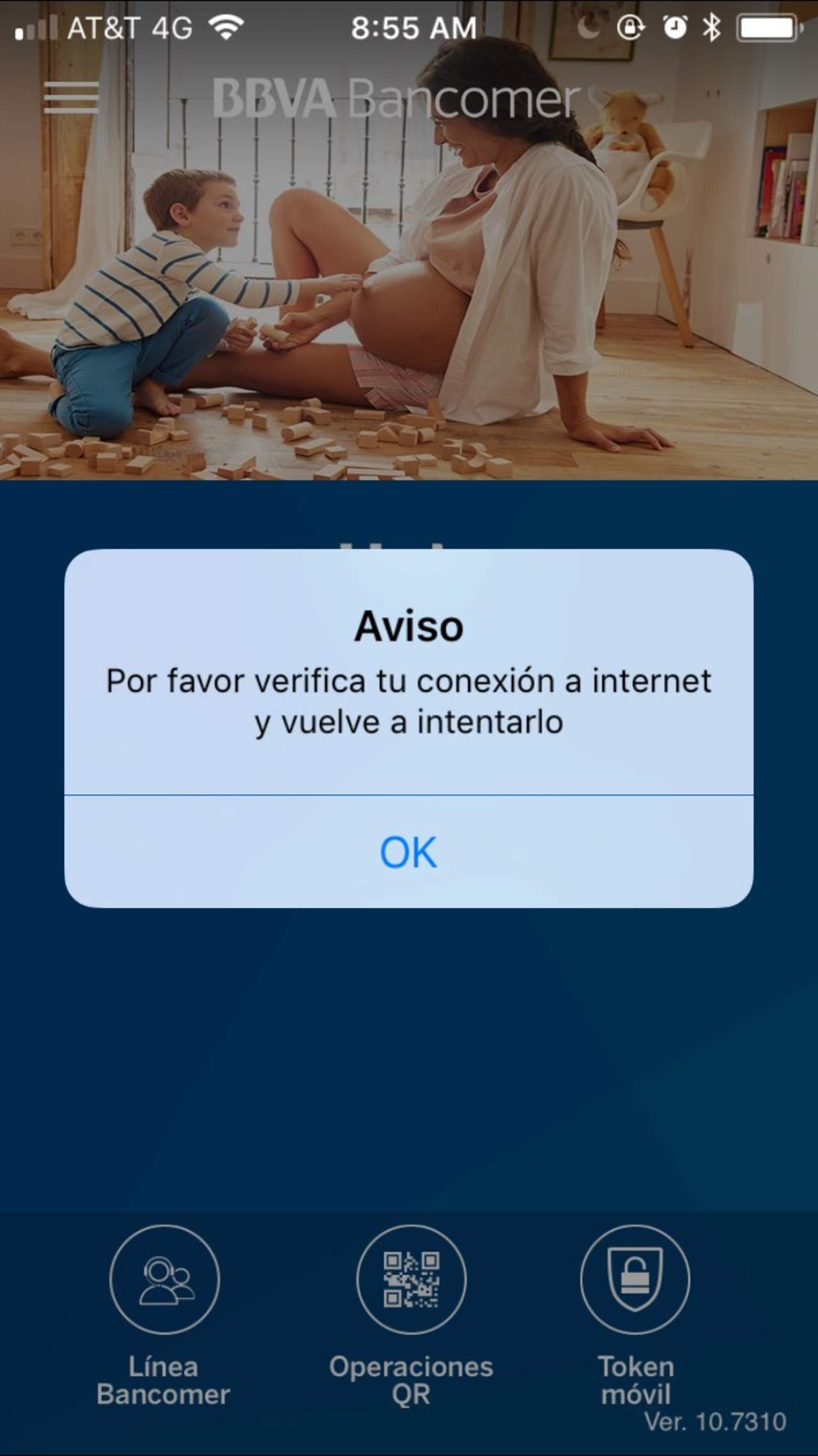818x1456 pixels.
Task: Open Línea Bancomer support
Action: point(164,1280)
